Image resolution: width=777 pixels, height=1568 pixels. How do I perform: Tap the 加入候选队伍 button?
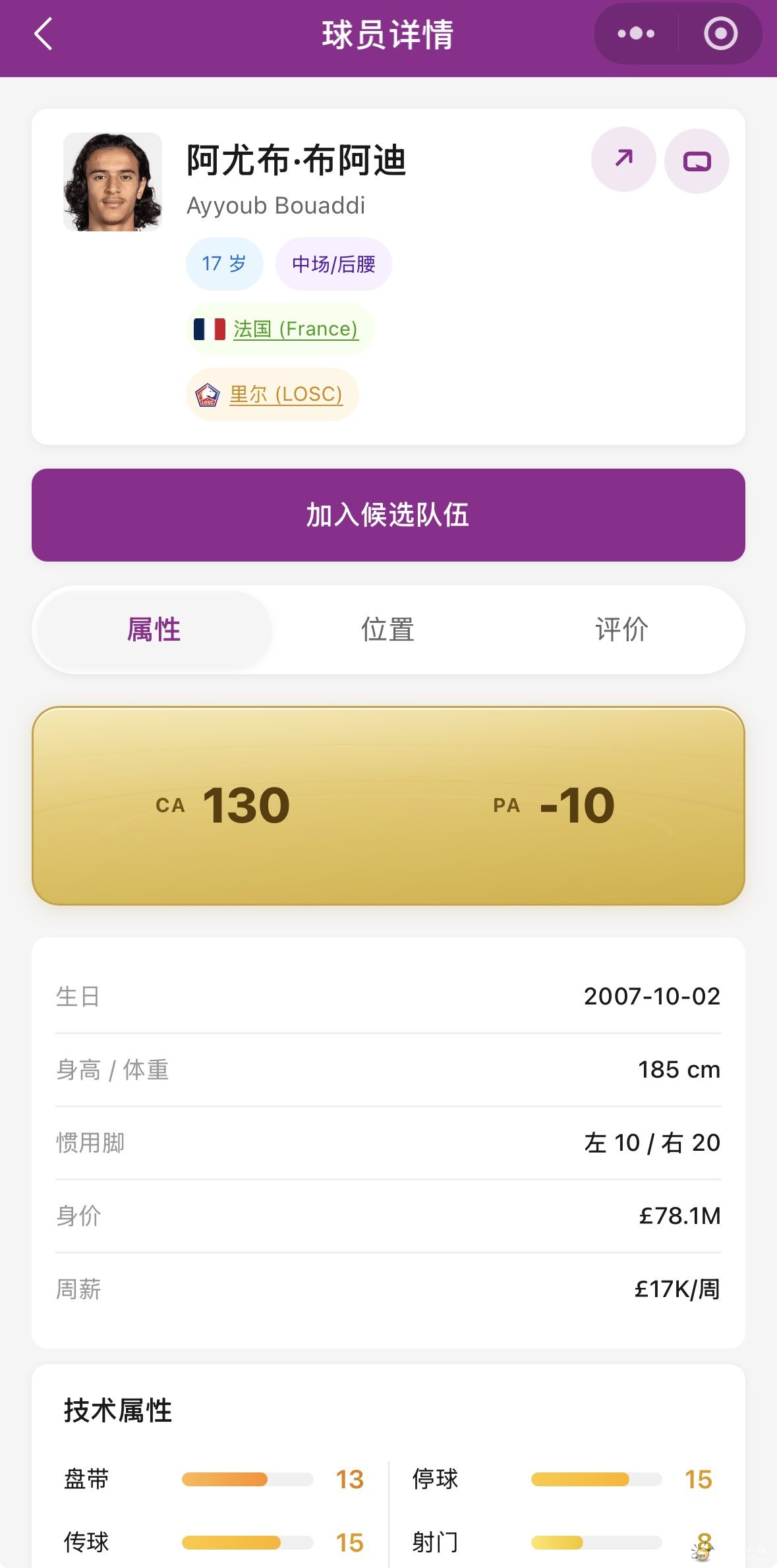388,515
